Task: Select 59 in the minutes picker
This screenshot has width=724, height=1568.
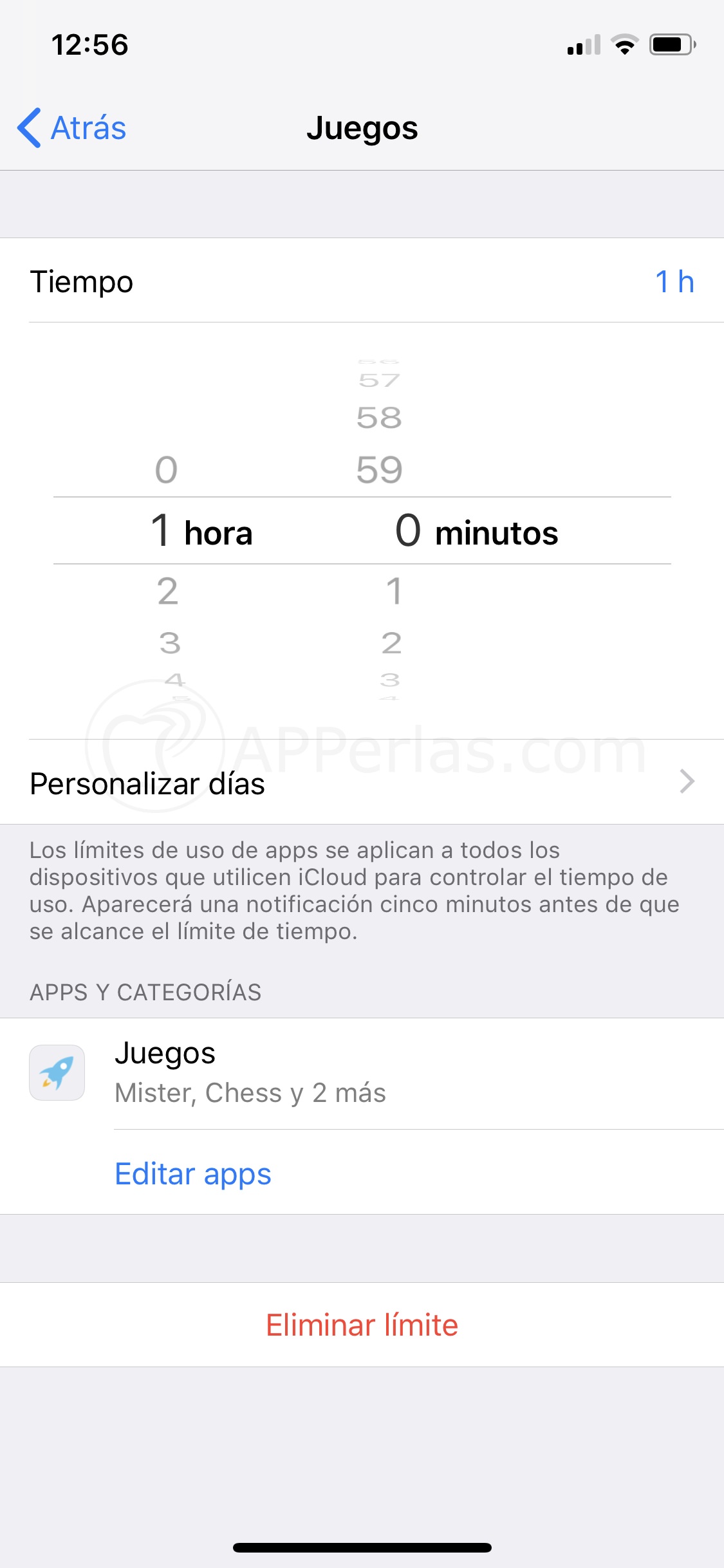Action: pyautogui.click(x=379, y=470)
